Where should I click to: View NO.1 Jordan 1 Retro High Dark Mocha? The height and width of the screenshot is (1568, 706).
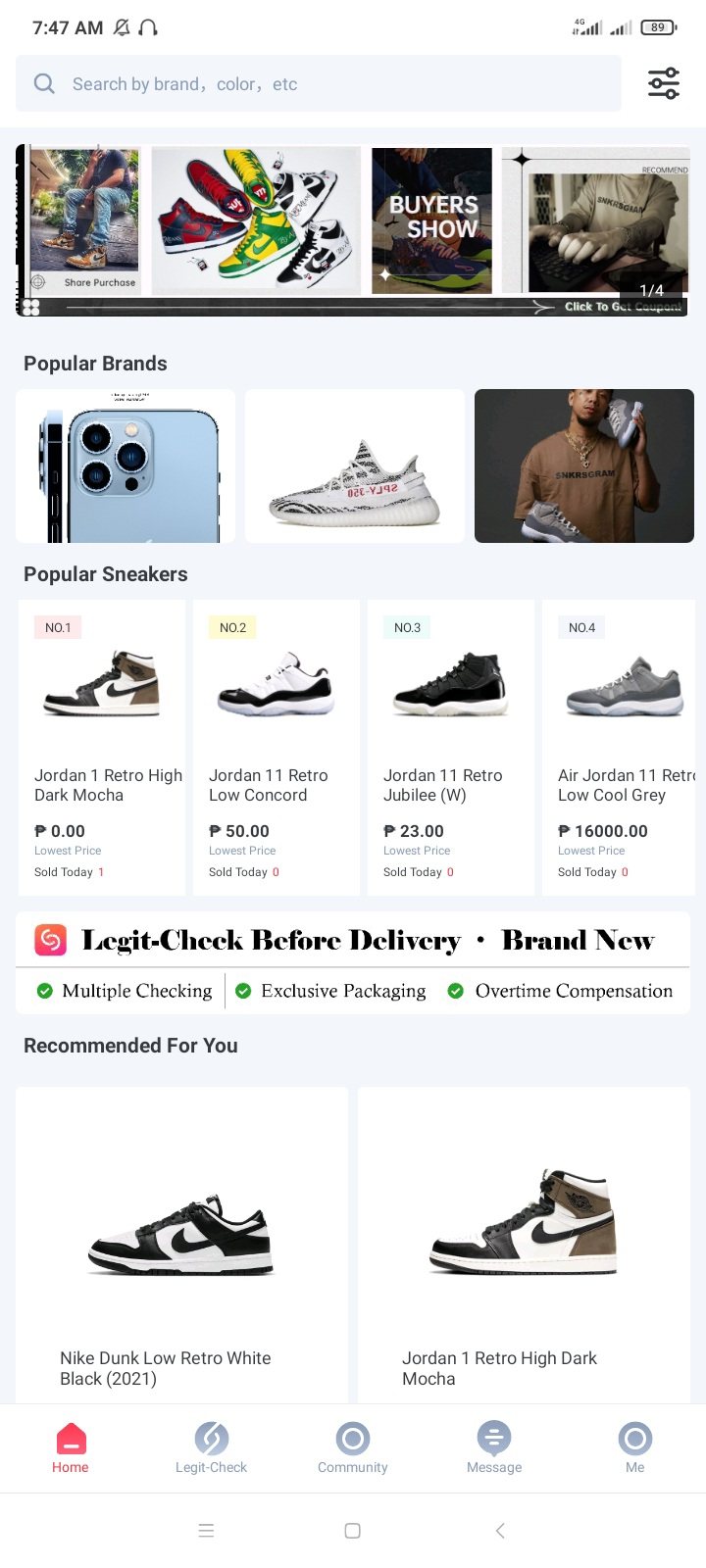tap(102, 747)
